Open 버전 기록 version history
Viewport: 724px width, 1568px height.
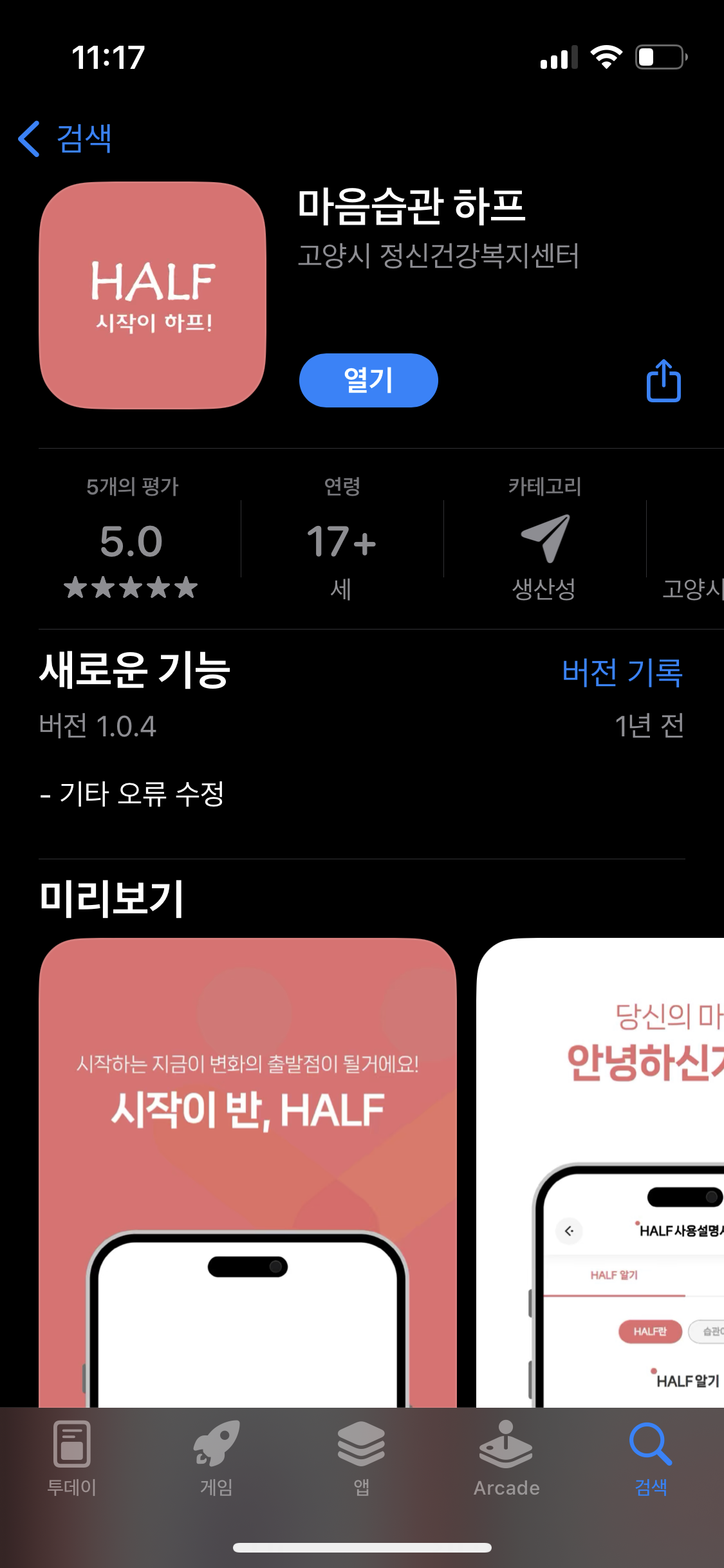tap(622, 673)
